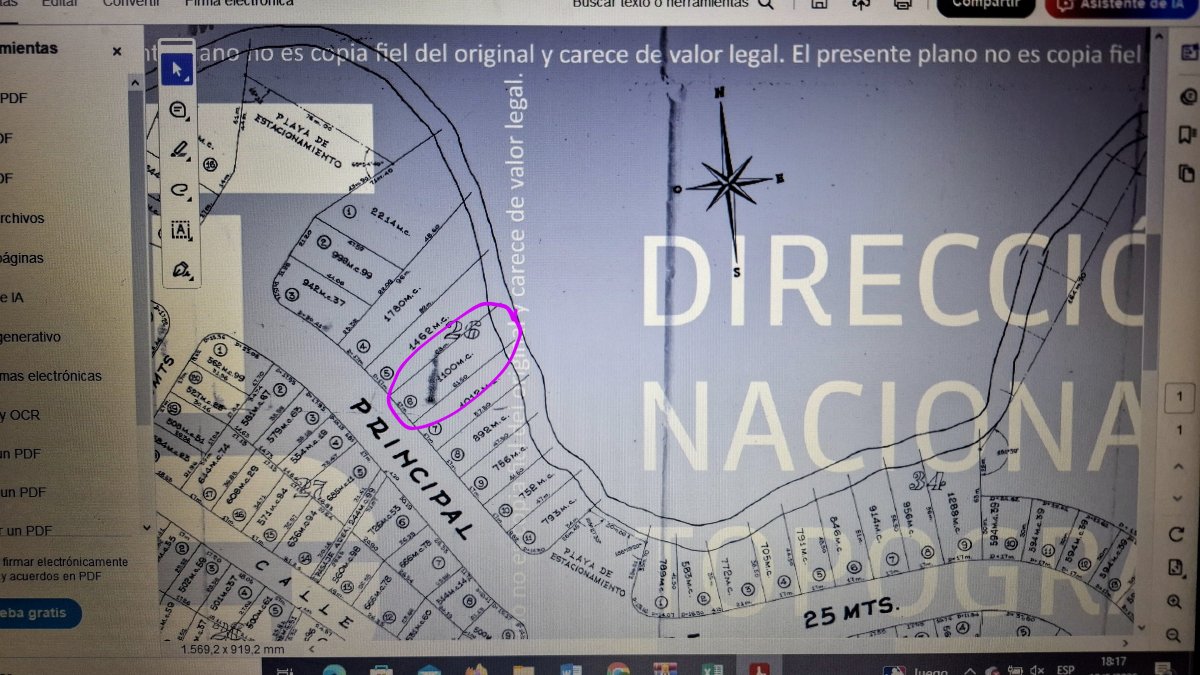Select the text box tool
Screen dimensions: 1200x675
181,230
